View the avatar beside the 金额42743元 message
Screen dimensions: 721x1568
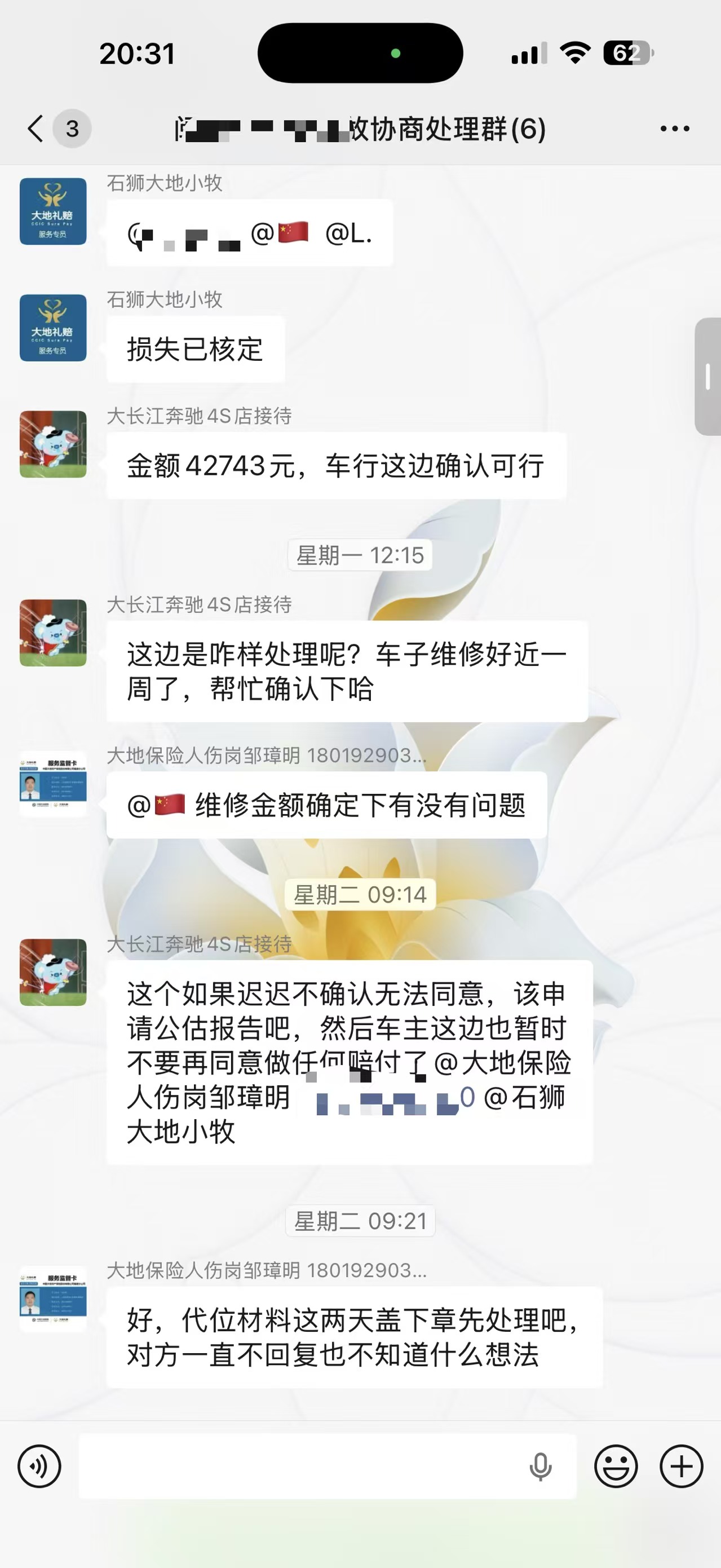[53, 444]
